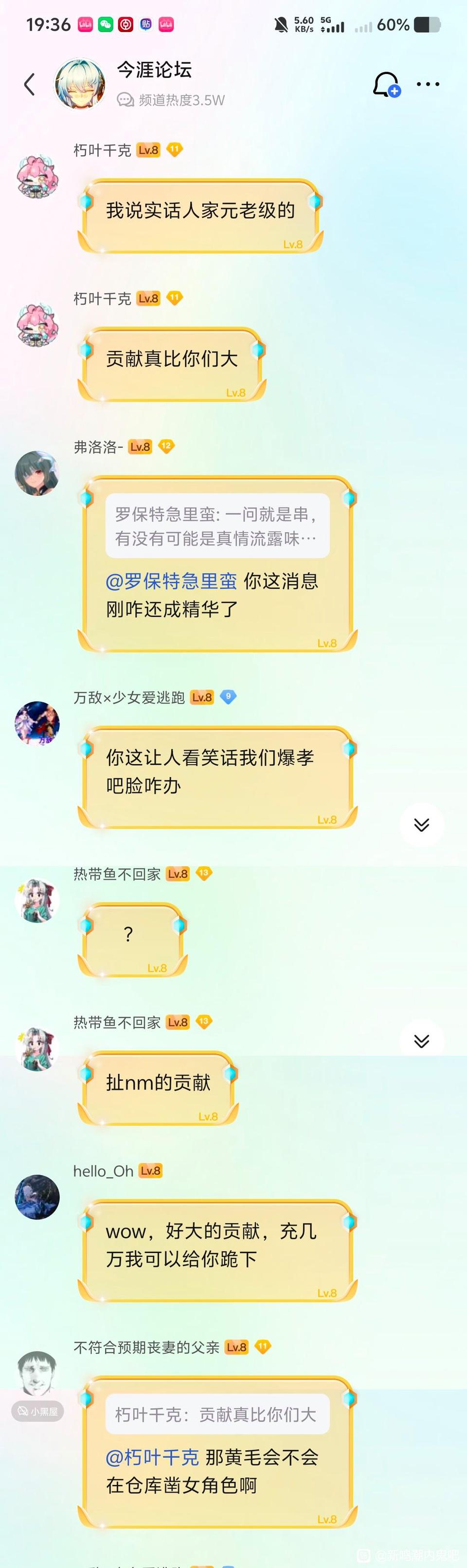Open the 今涯论坛 channel avatar

click(80, 84)
